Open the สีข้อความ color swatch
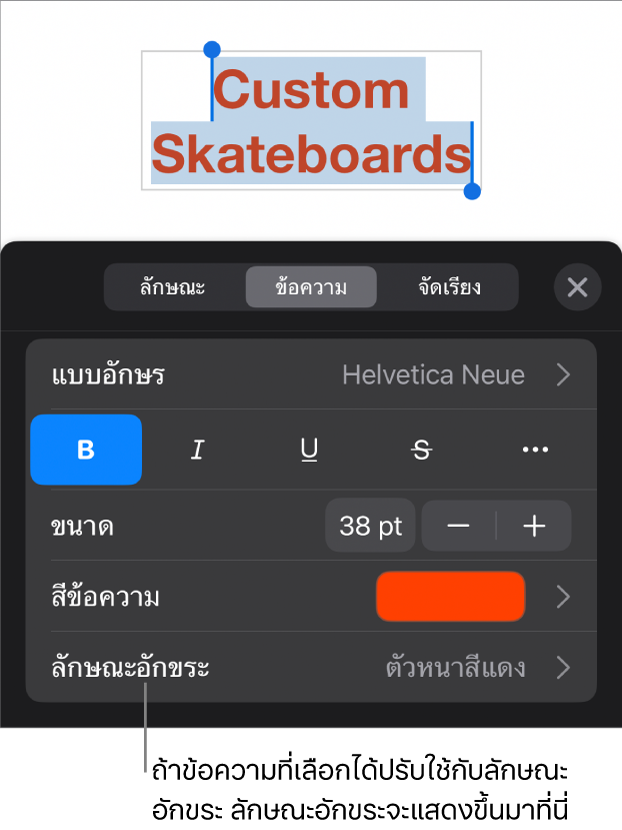The height and width of the screenshot is (830, 622). (x=451, y=598)
